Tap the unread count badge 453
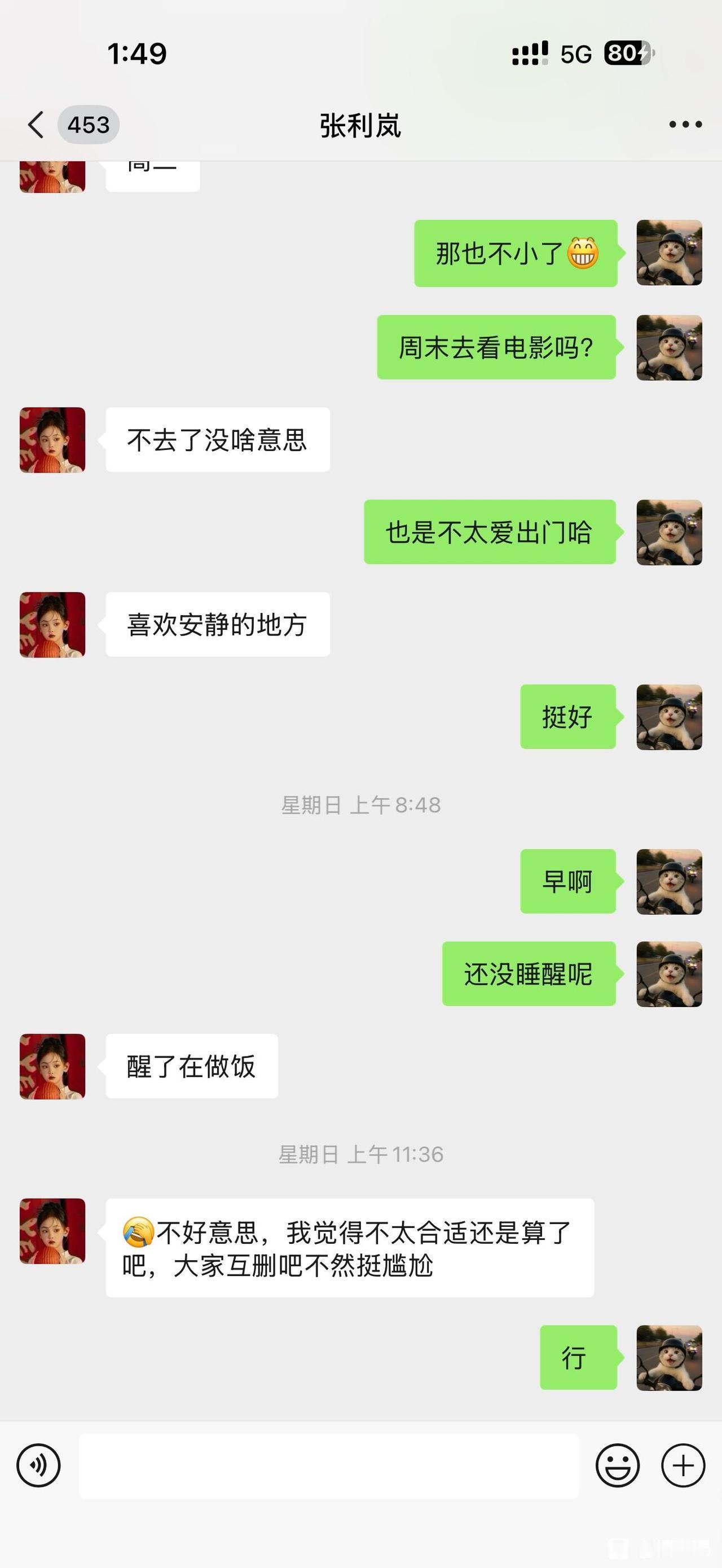The width and height of the screenshot is (722, 1568). 89,125
